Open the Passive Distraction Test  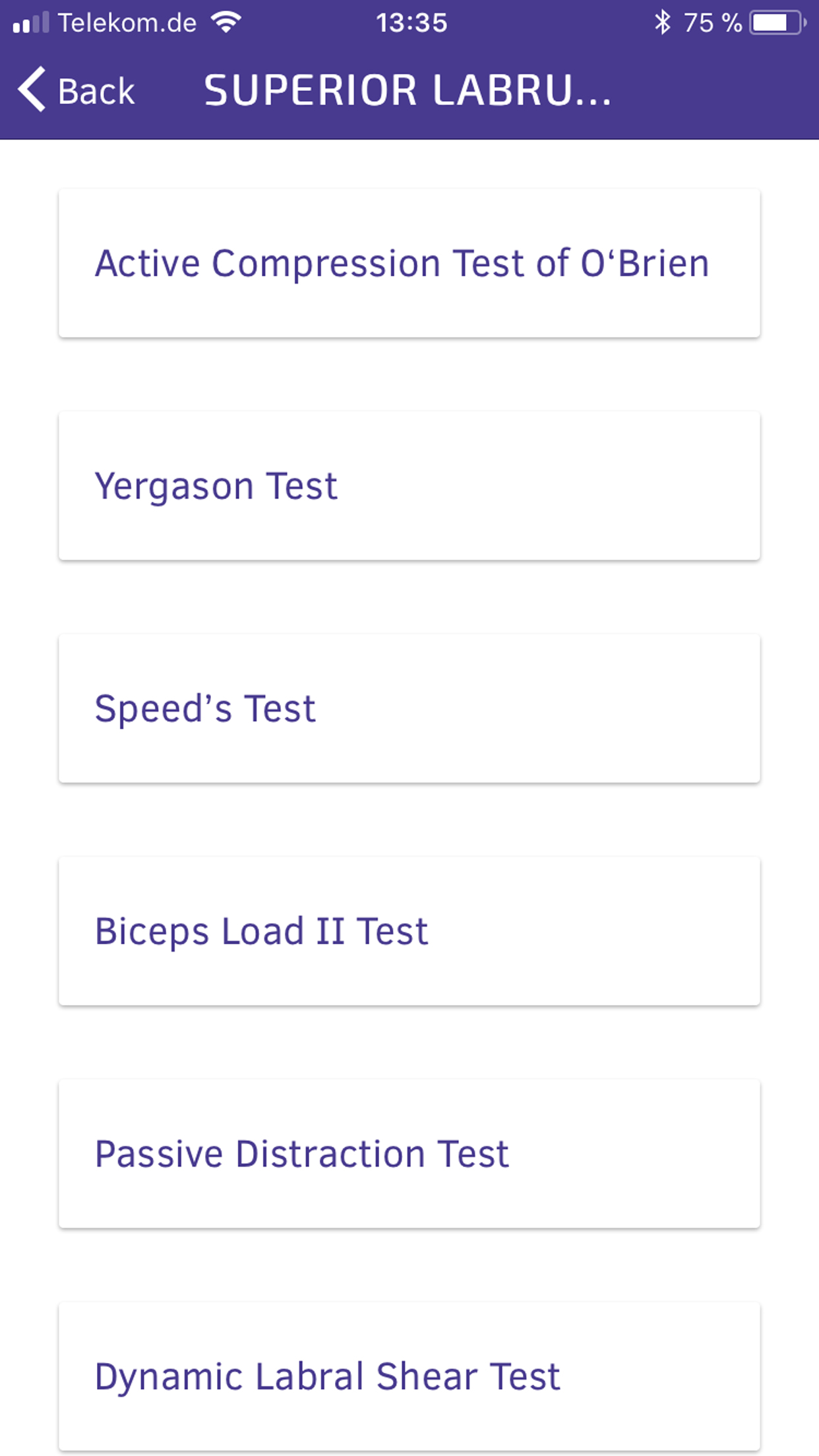(x=409, y=1153)
